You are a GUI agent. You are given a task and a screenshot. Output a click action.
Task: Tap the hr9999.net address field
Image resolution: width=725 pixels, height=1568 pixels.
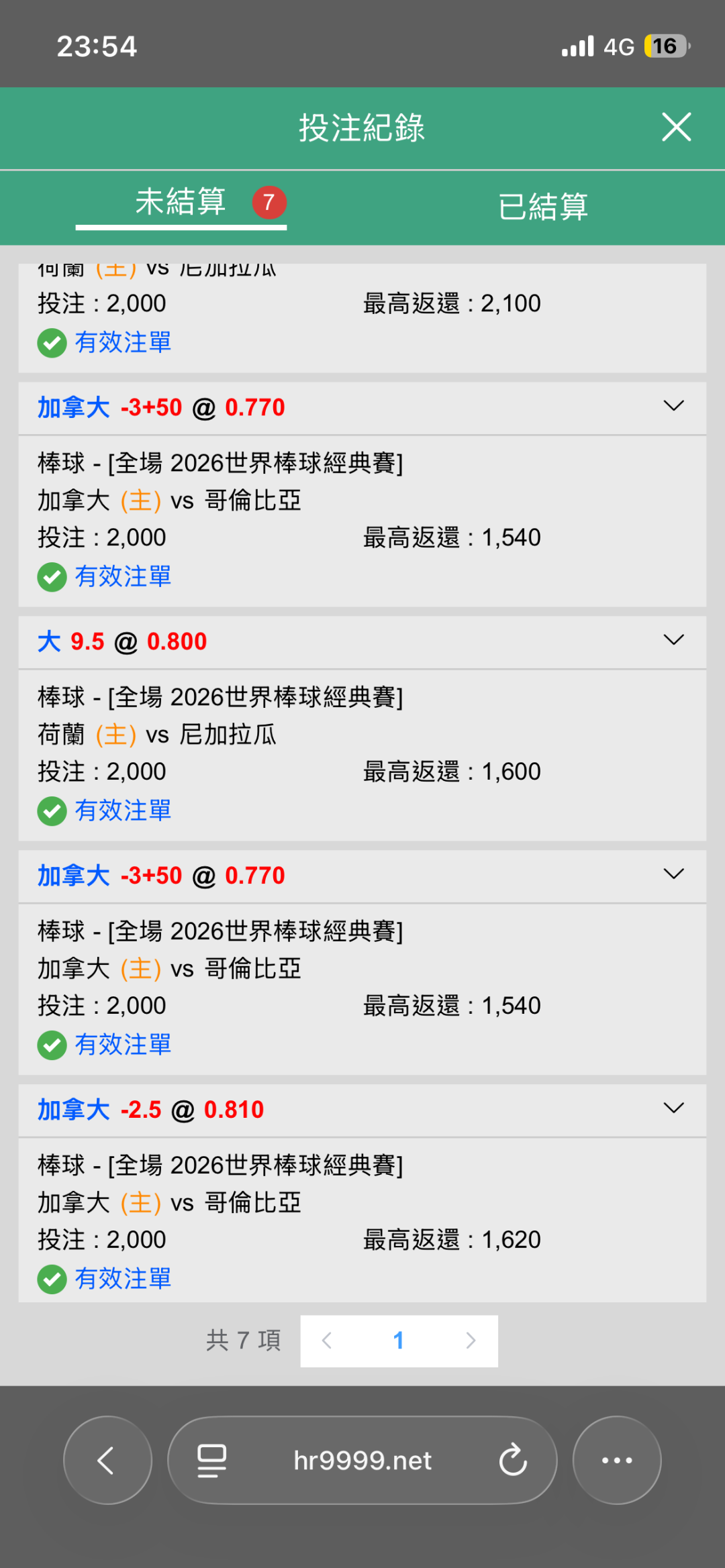362,1460
